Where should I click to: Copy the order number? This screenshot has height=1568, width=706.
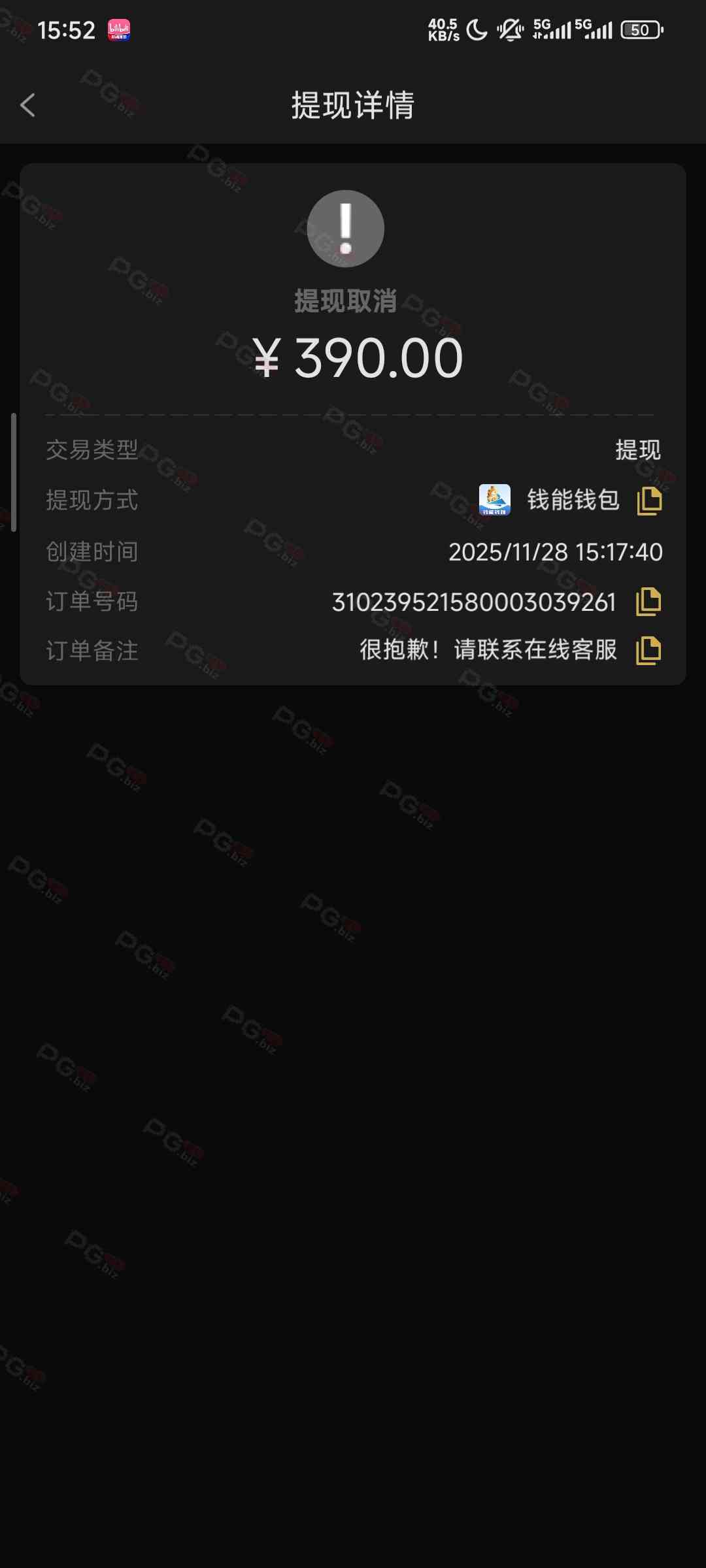pos(648,602)
